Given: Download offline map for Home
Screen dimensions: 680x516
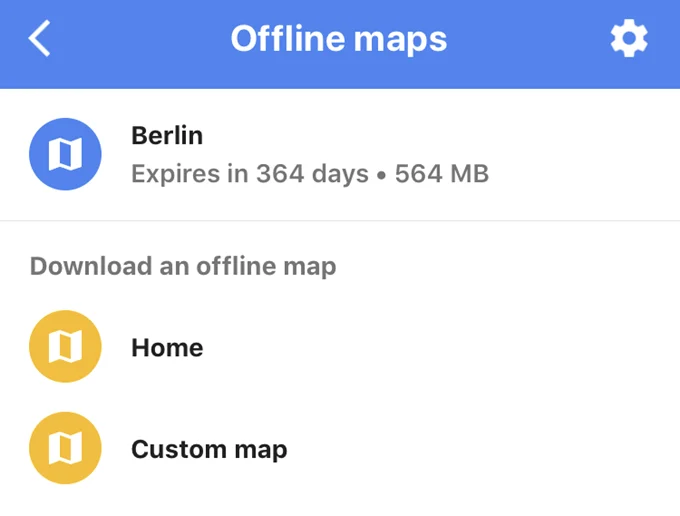Looking at the screenshot, I should click(166, 347).
